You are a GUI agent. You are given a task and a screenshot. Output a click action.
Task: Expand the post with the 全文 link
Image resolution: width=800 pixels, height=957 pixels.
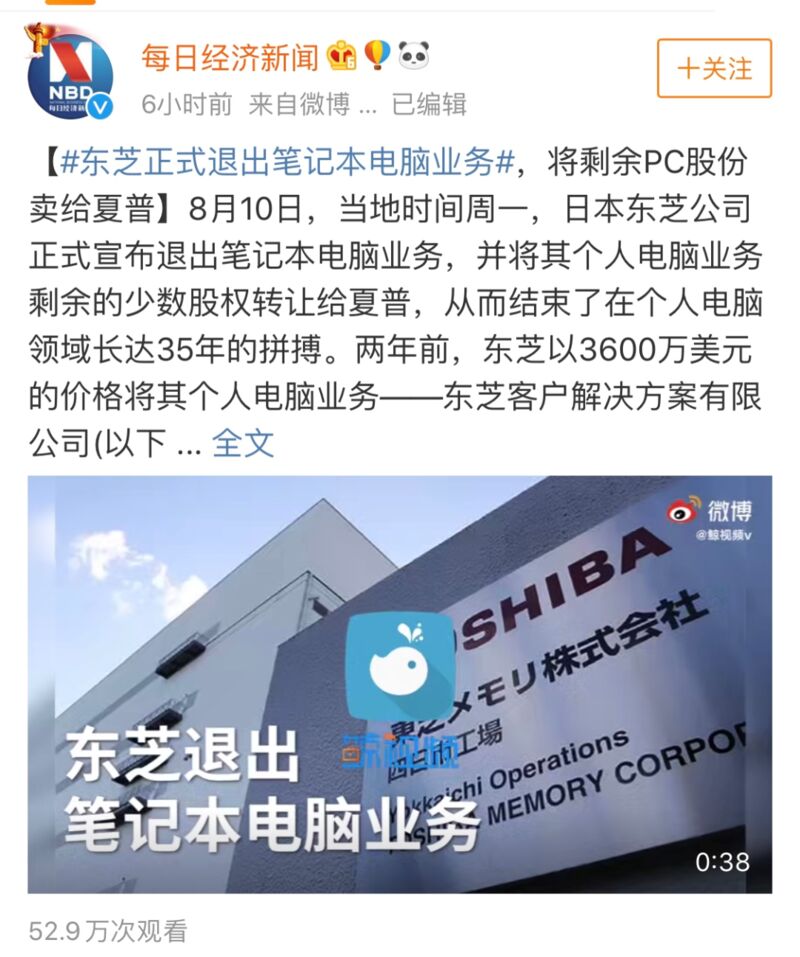click(243, 443)
